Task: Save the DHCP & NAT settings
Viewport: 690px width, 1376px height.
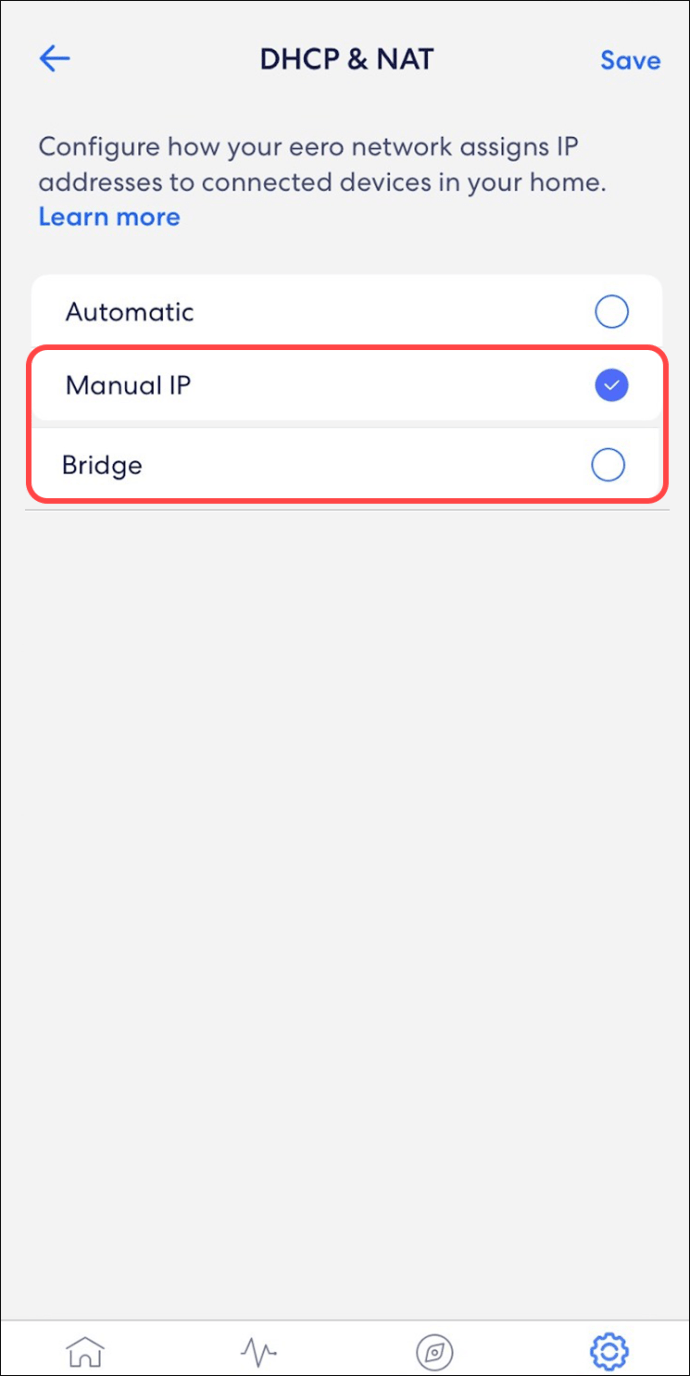Action: [x=630, y=60]
